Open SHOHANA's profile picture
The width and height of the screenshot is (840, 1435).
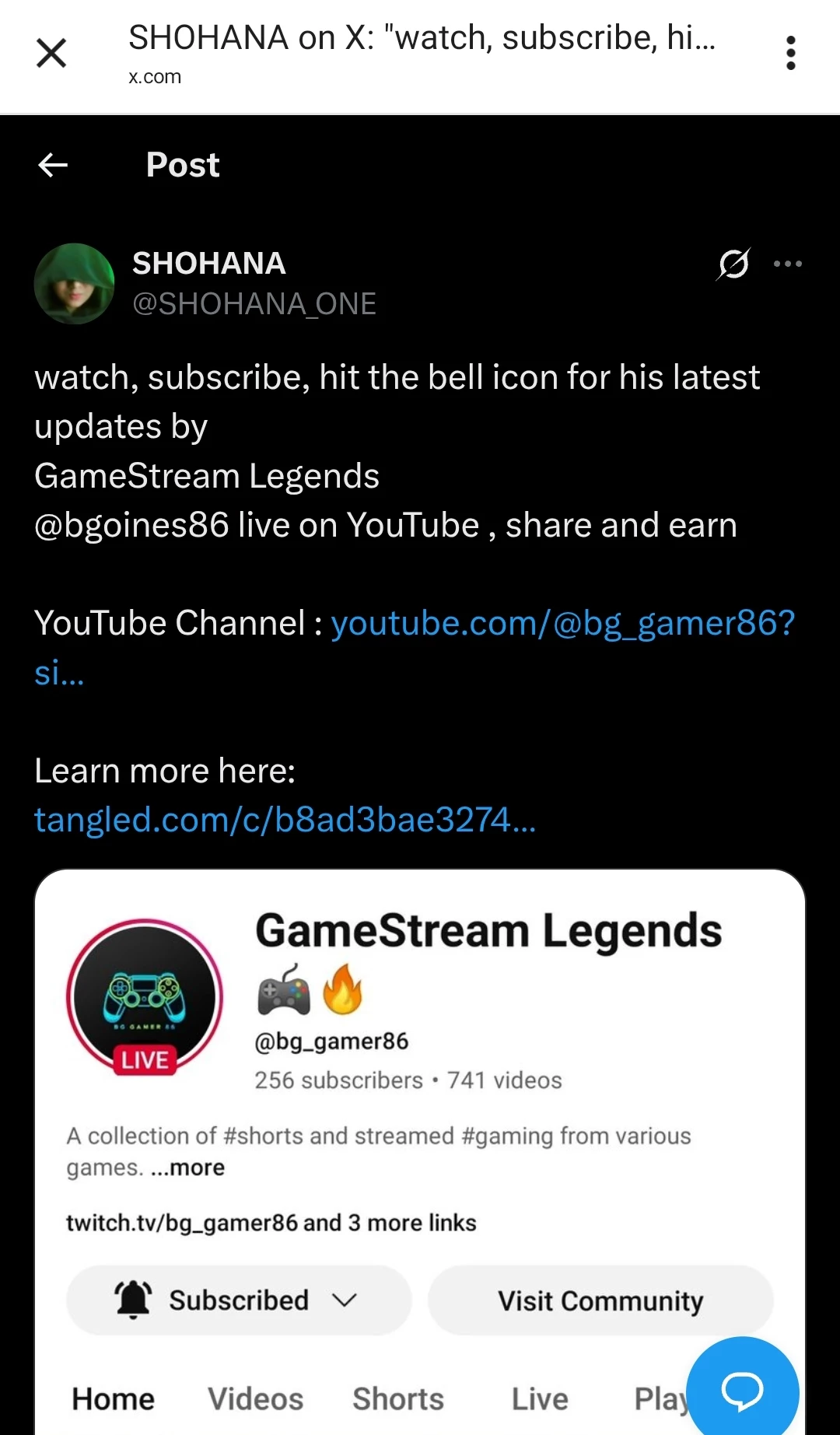point(74,283)
